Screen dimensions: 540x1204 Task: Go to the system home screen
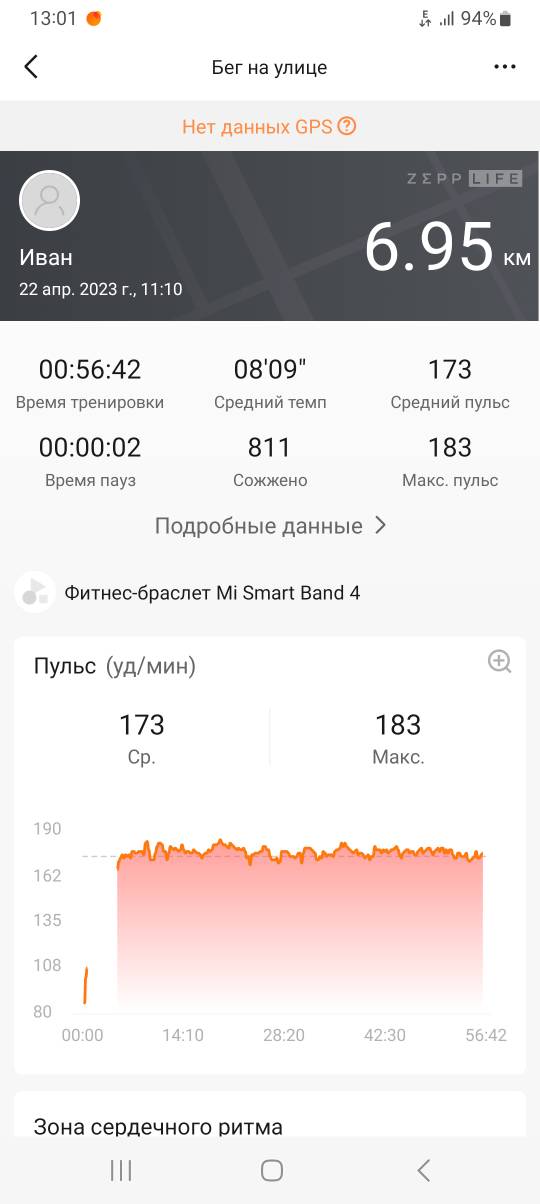[271, 1170]
